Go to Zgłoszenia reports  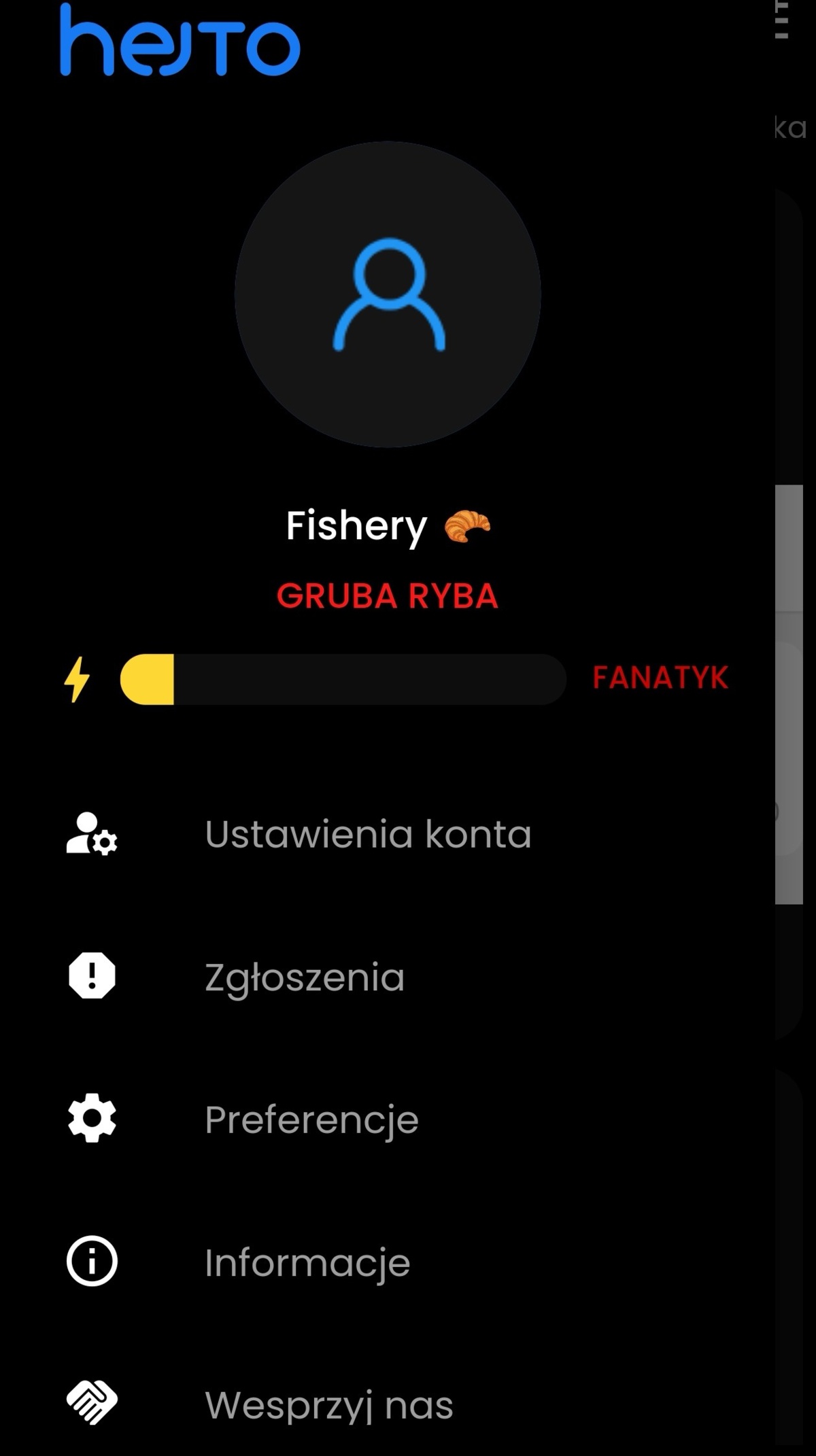pyautogui.click(x=304, y=977)
